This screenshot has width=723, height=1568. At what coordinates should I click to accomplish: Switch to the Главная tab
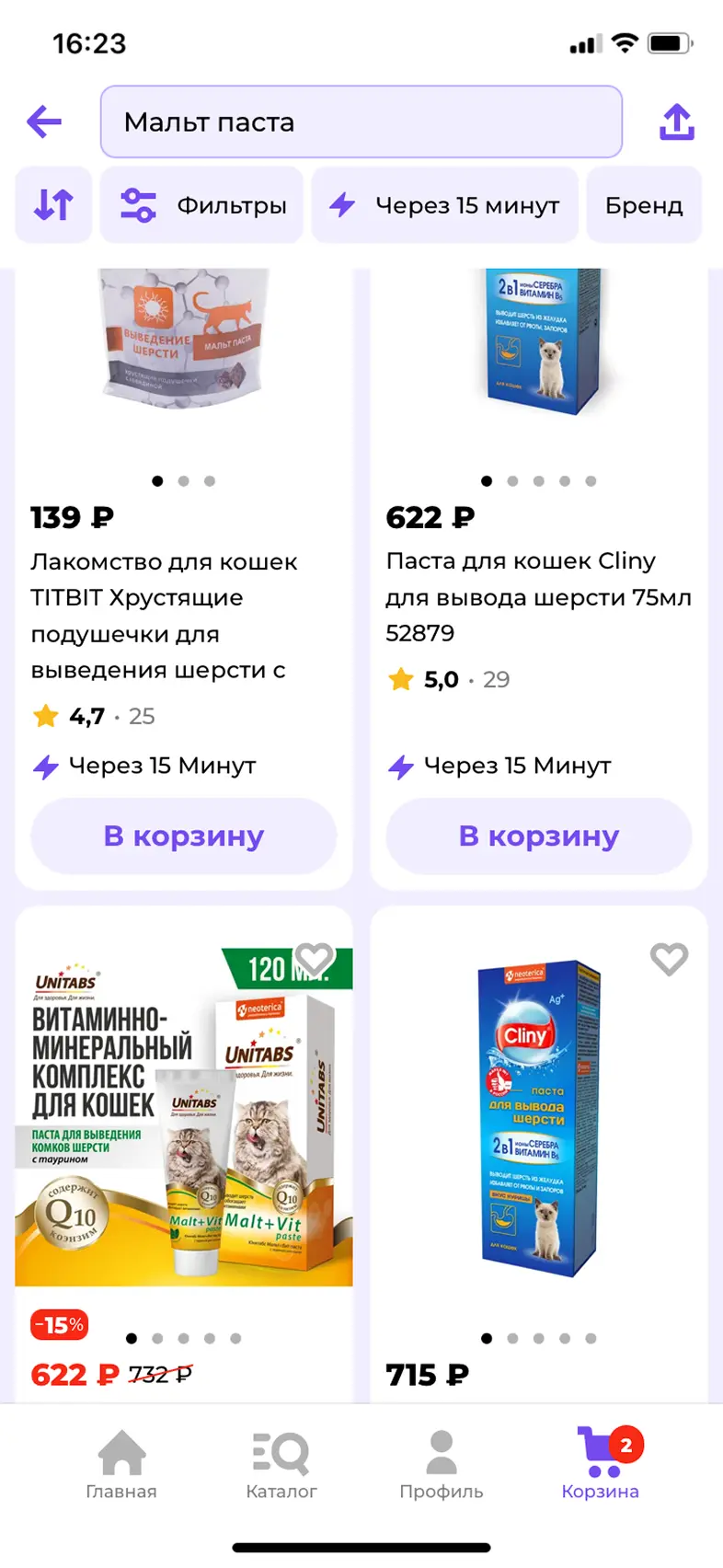click(121, 1465)
